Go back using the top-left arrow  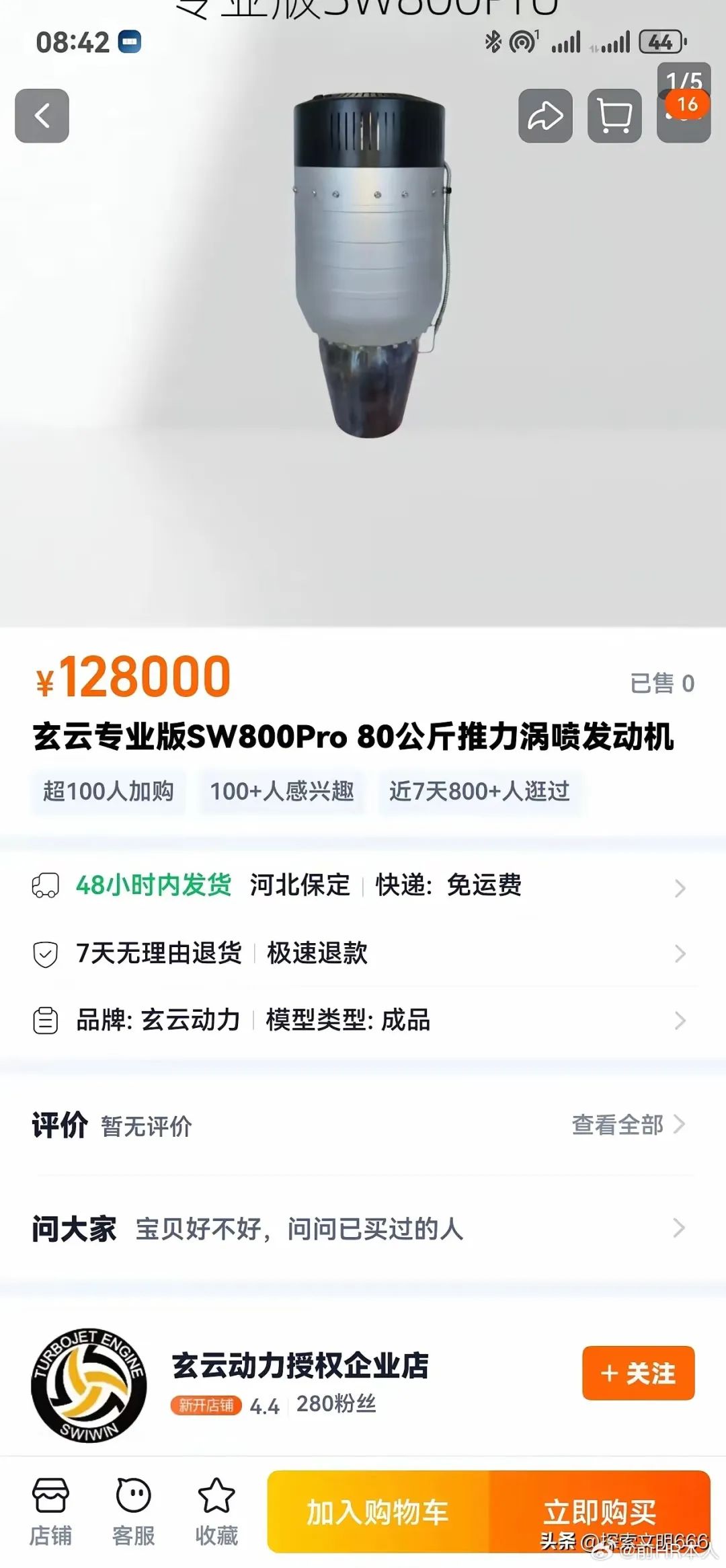pyautogui.click(x=42, y=116)
